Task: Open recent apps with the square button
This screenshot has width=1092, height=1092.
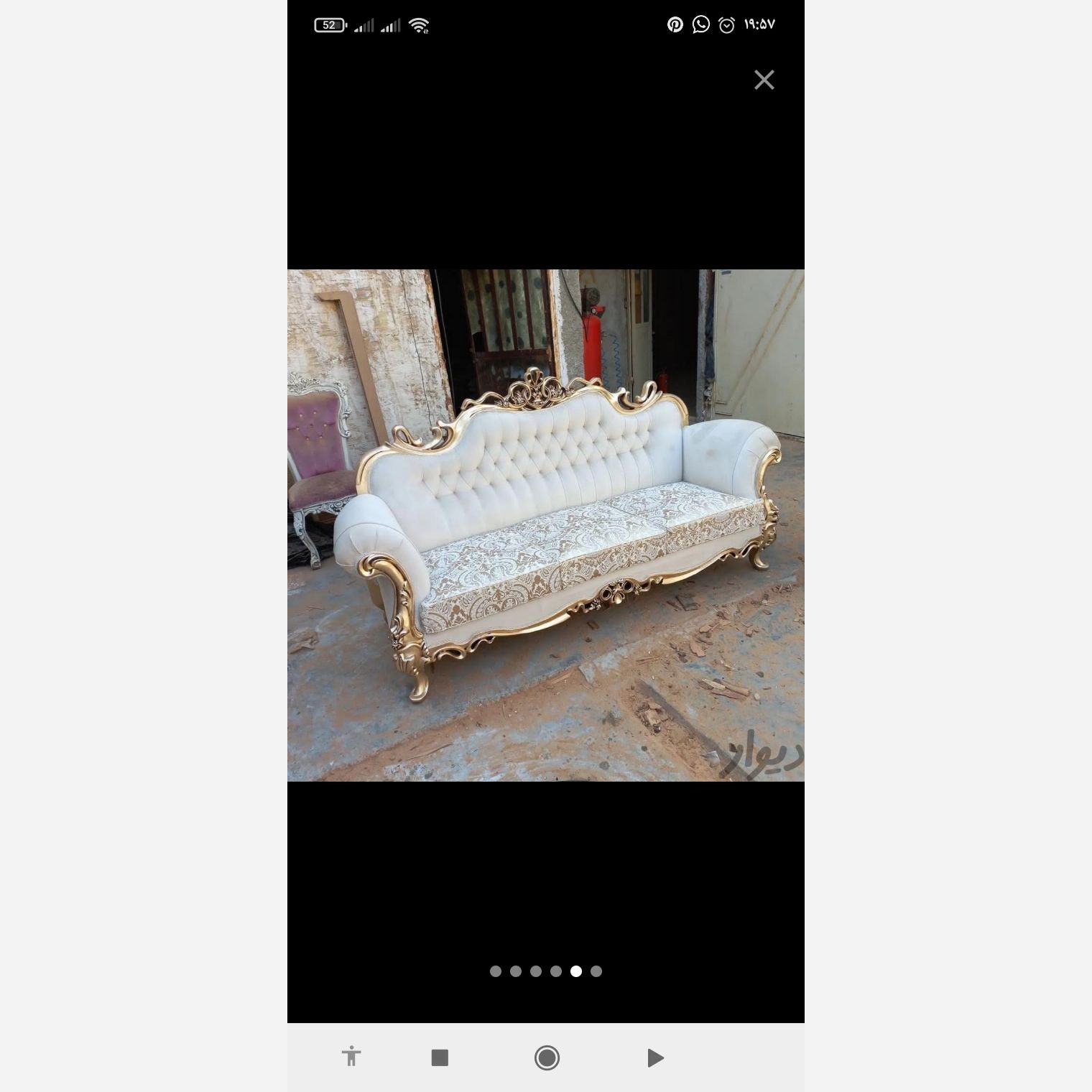Action: pos(440,1058)
